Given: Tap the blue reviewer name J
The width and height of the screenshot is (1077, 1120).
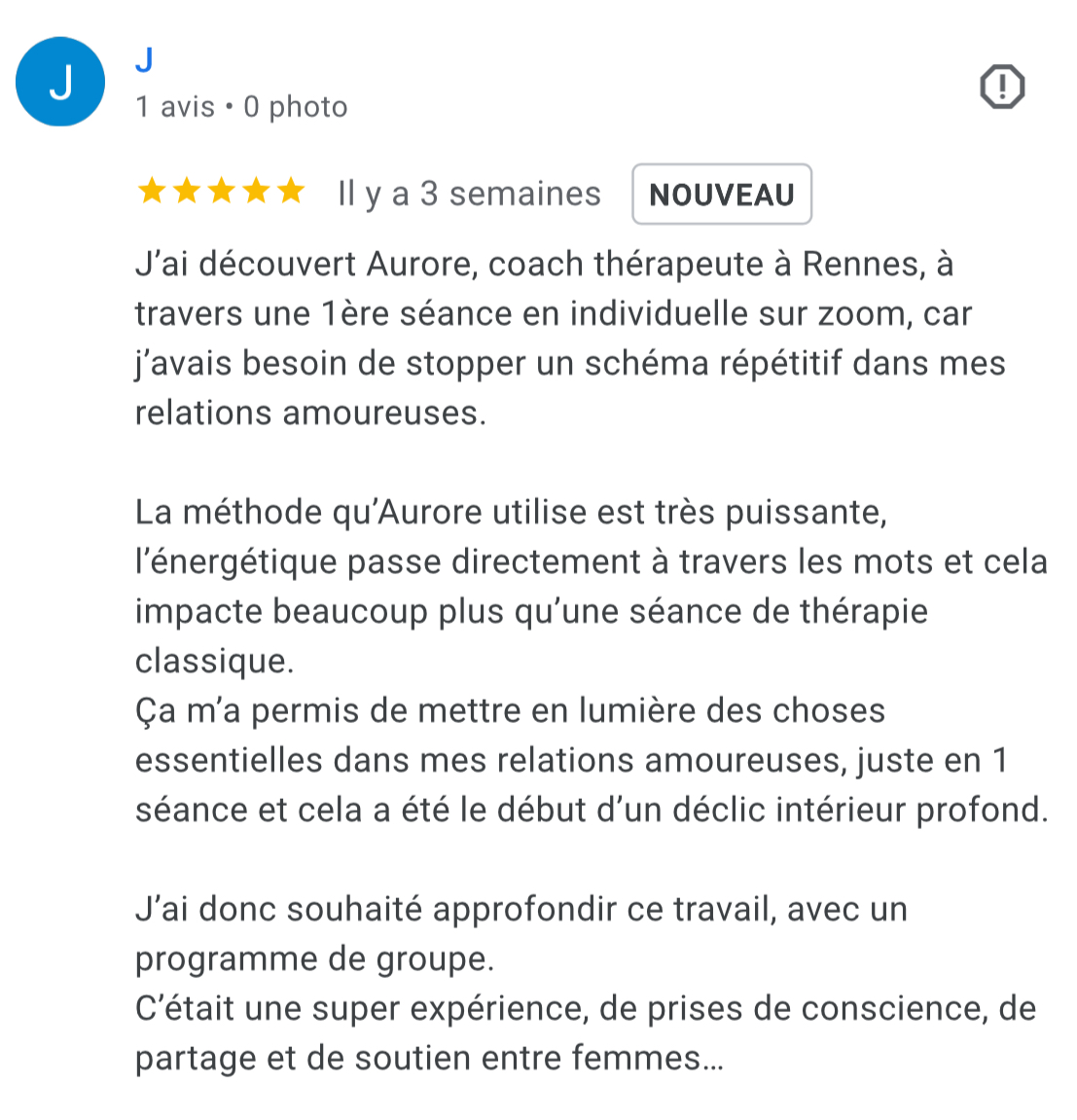Looking at the screenshot, I should (144, 60).
